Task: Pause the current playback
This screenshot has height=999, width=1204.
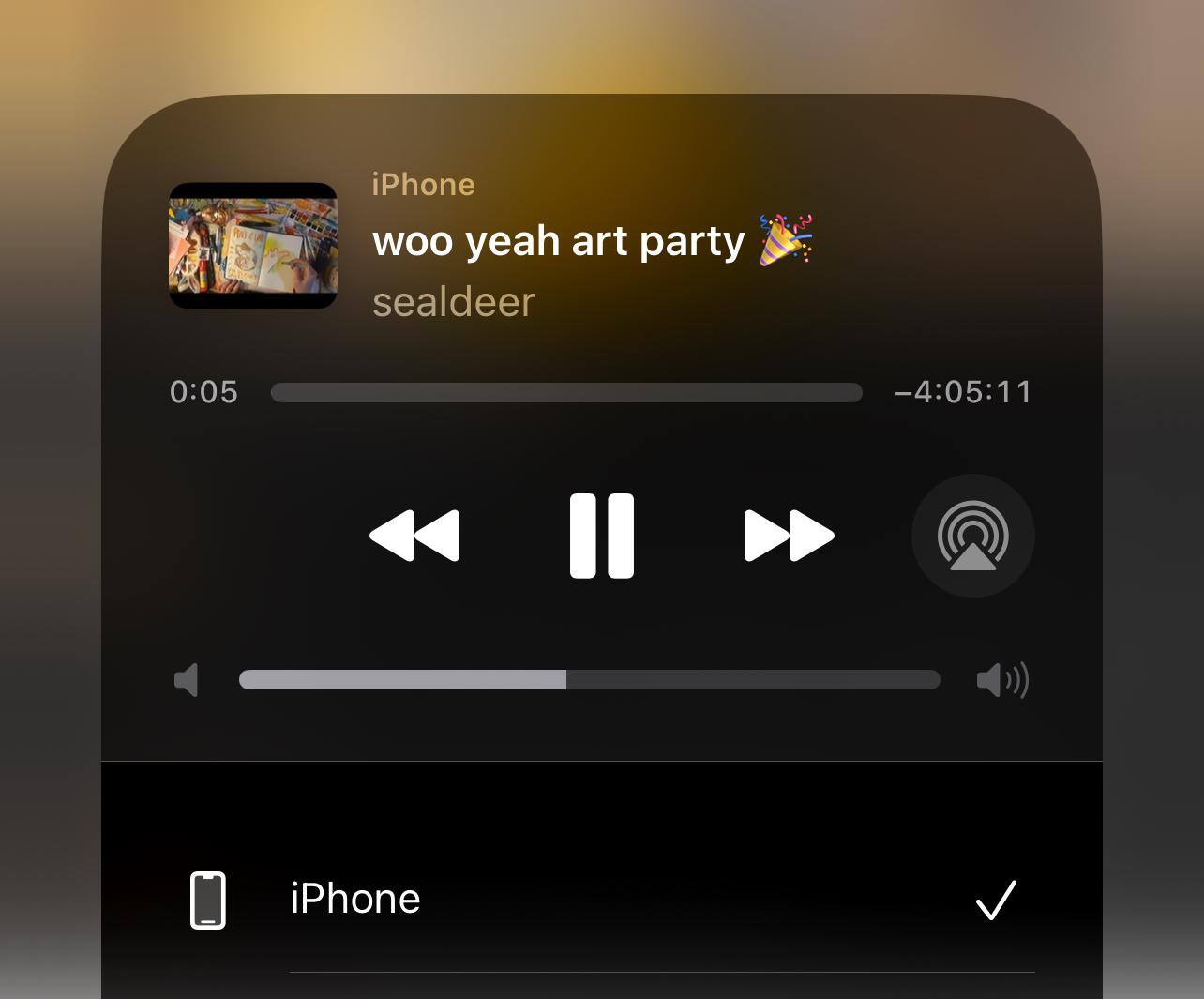Action: click(x=601, y=536)
